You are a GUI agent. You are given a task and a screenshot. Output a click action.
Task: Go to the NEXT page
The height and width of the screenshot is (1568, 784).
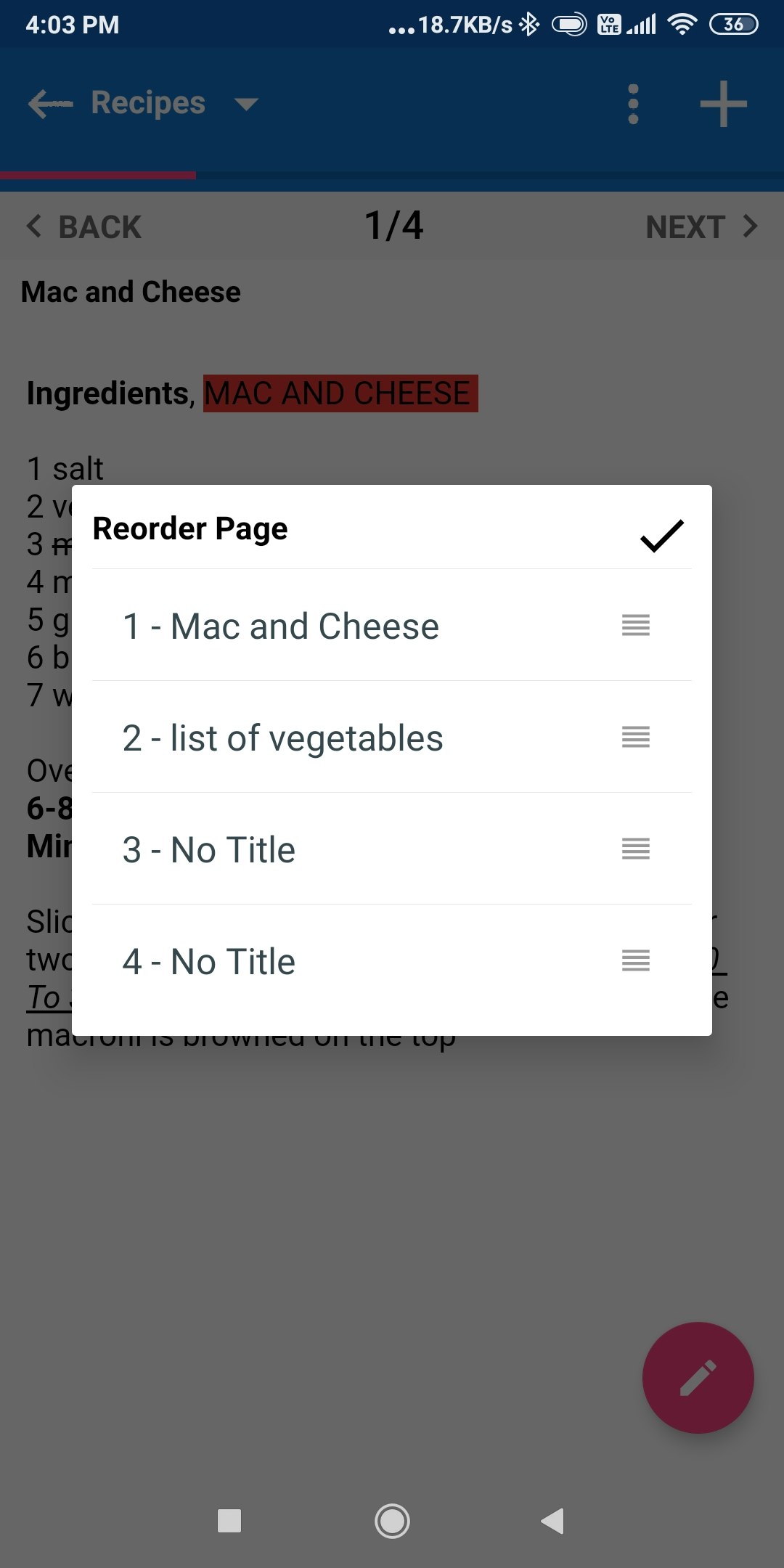click(x=701, y=226)
